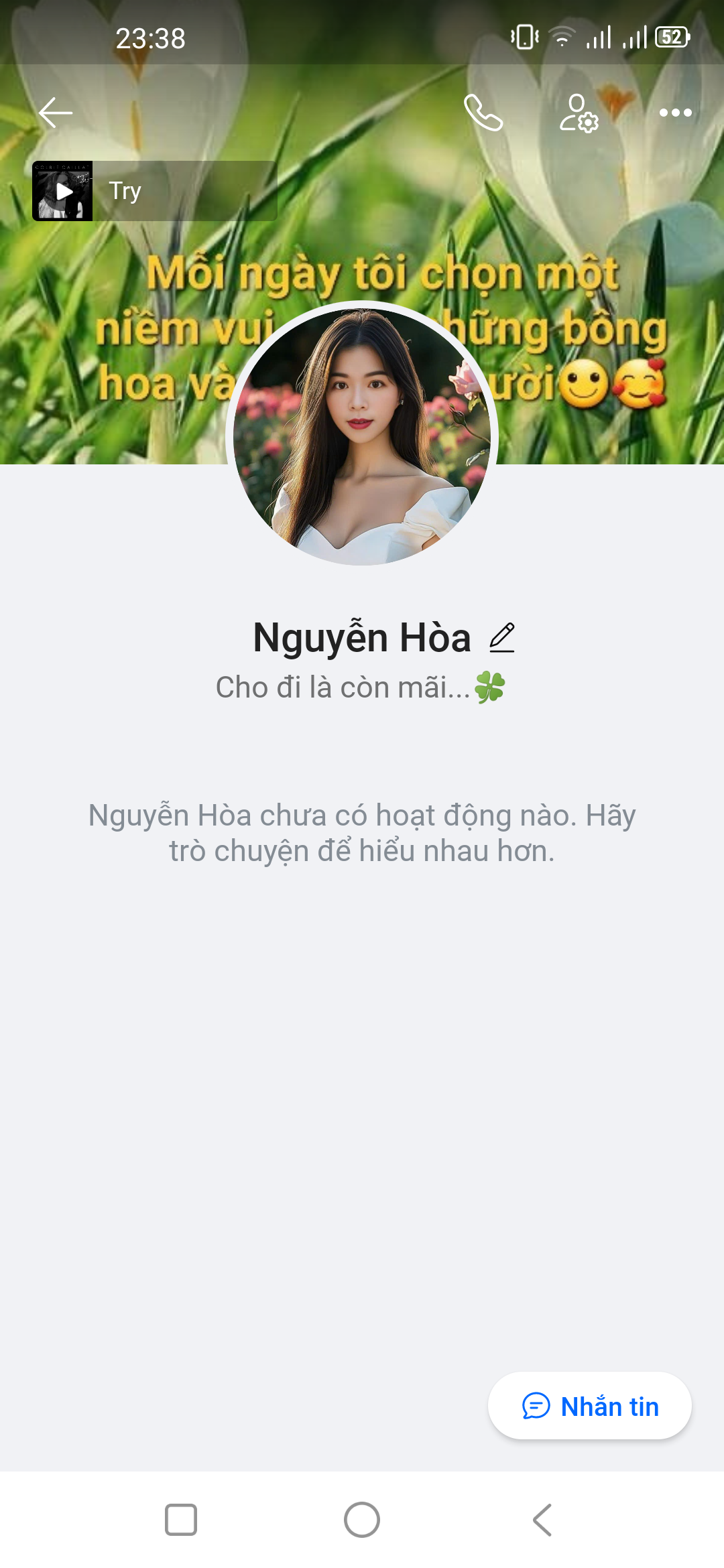Play the song Try

[x=63, y=192]
